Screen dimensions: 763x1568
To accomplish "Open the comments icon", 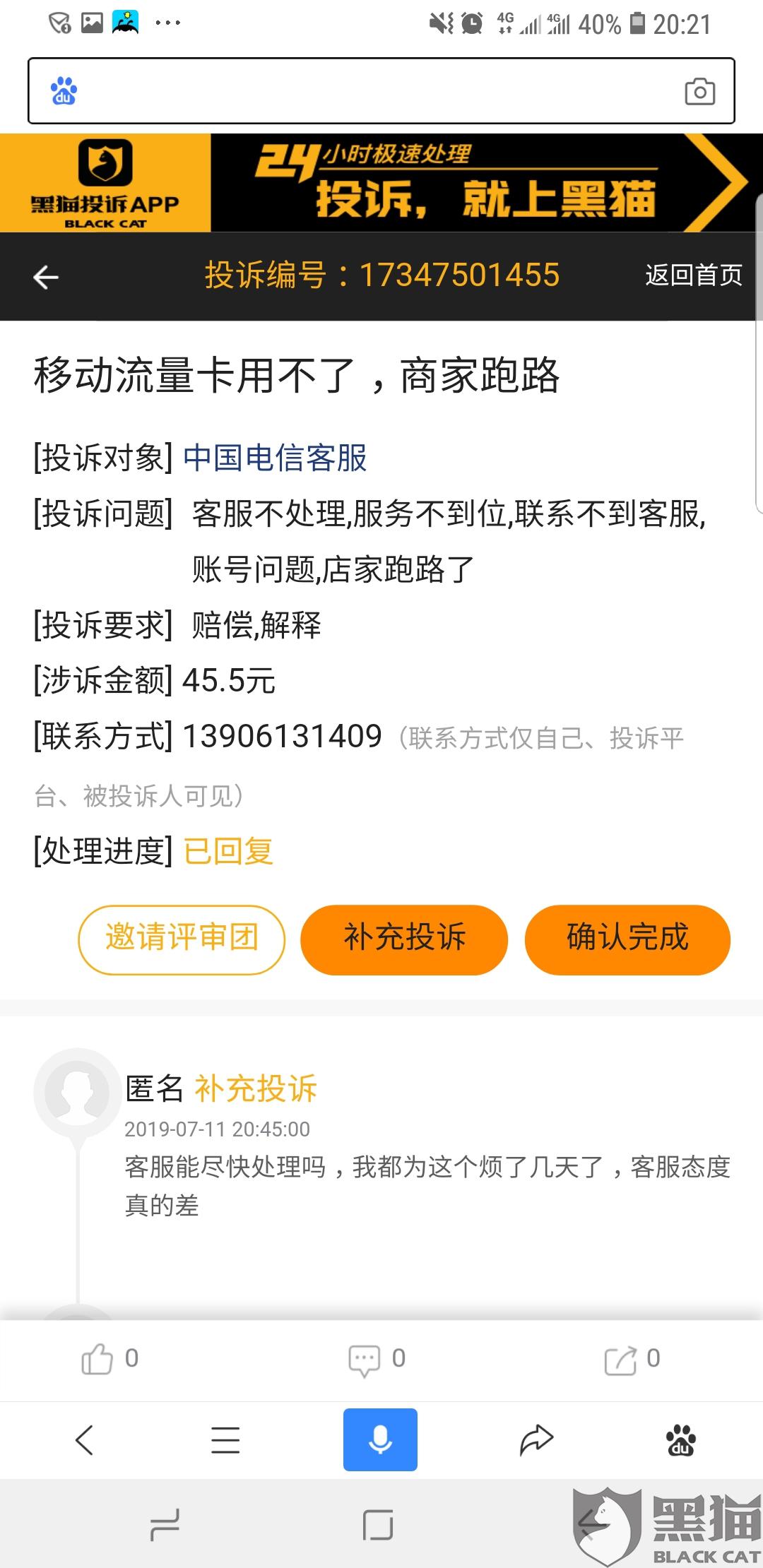I will click(365, 1359).
